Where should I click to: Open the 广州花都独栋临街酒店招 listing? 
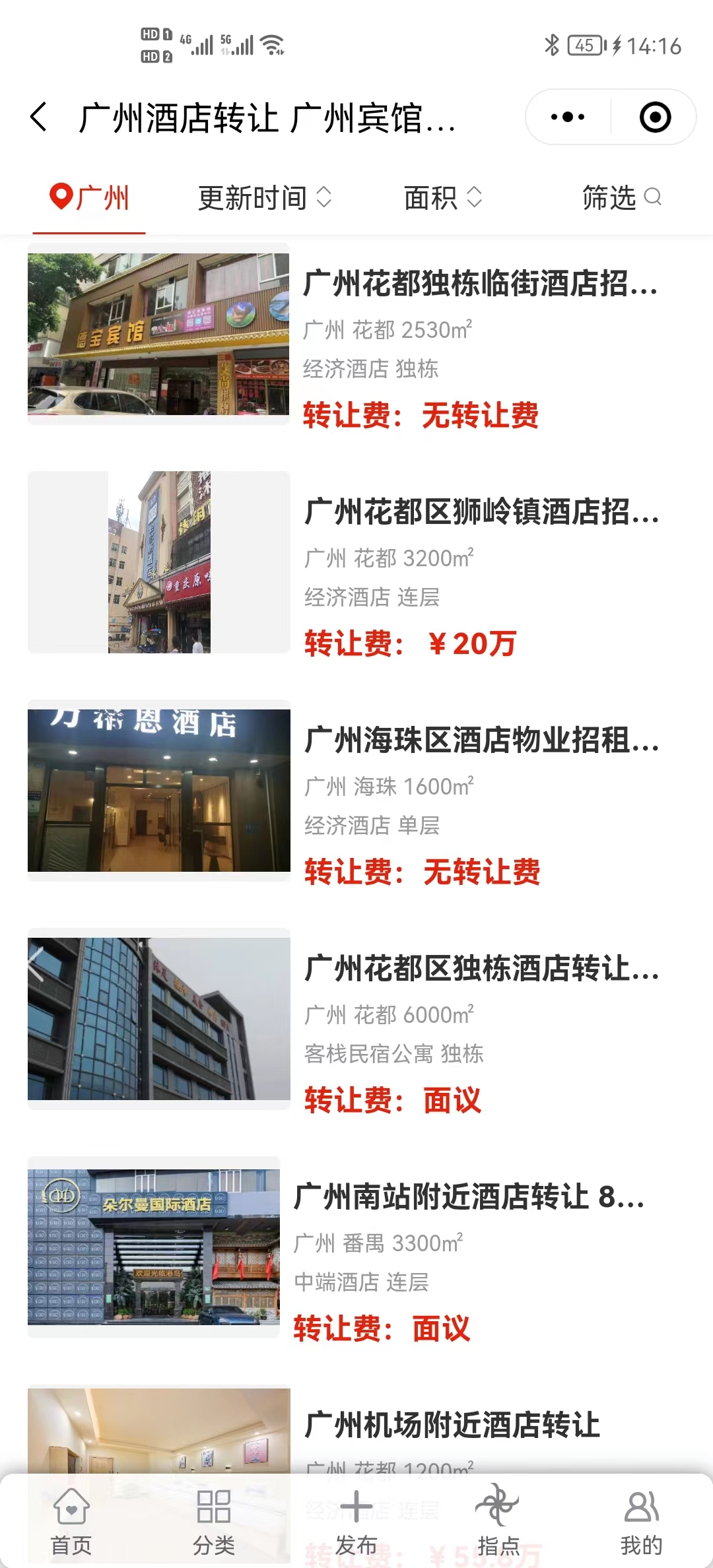480,284
